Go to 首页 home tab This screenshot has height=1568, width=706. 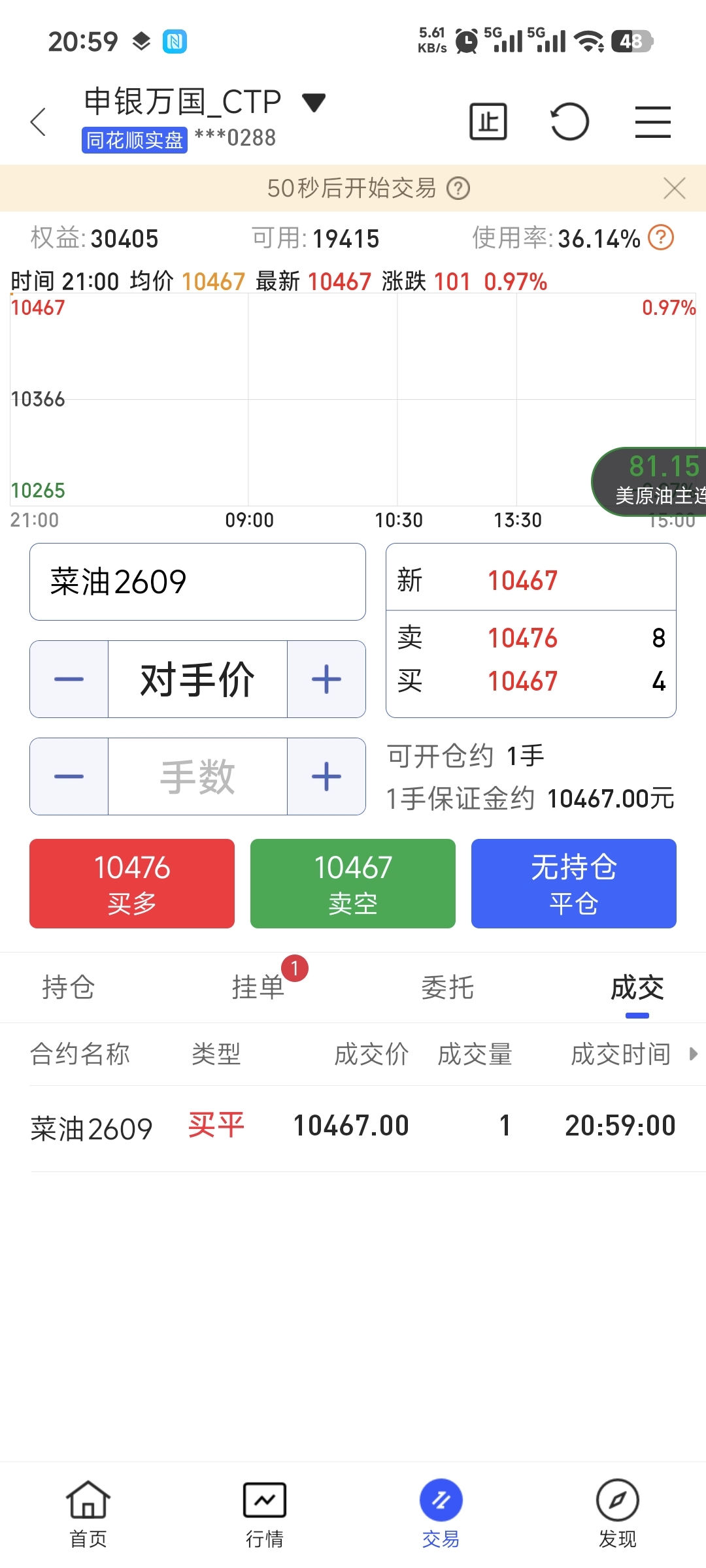click(x=88, y=1514)
